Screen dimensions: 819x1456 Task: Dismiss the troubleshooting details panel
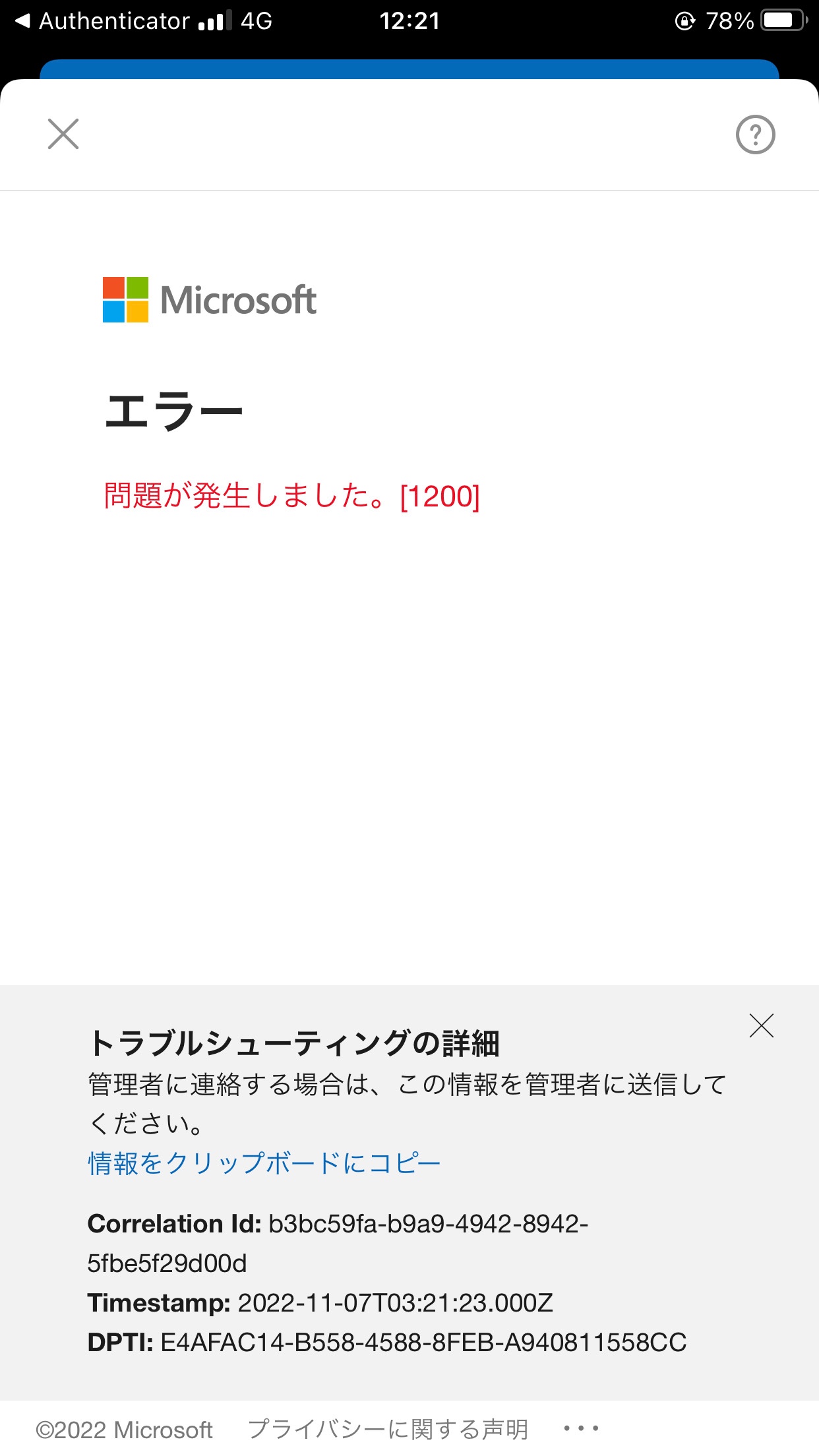coord(761,1025)
